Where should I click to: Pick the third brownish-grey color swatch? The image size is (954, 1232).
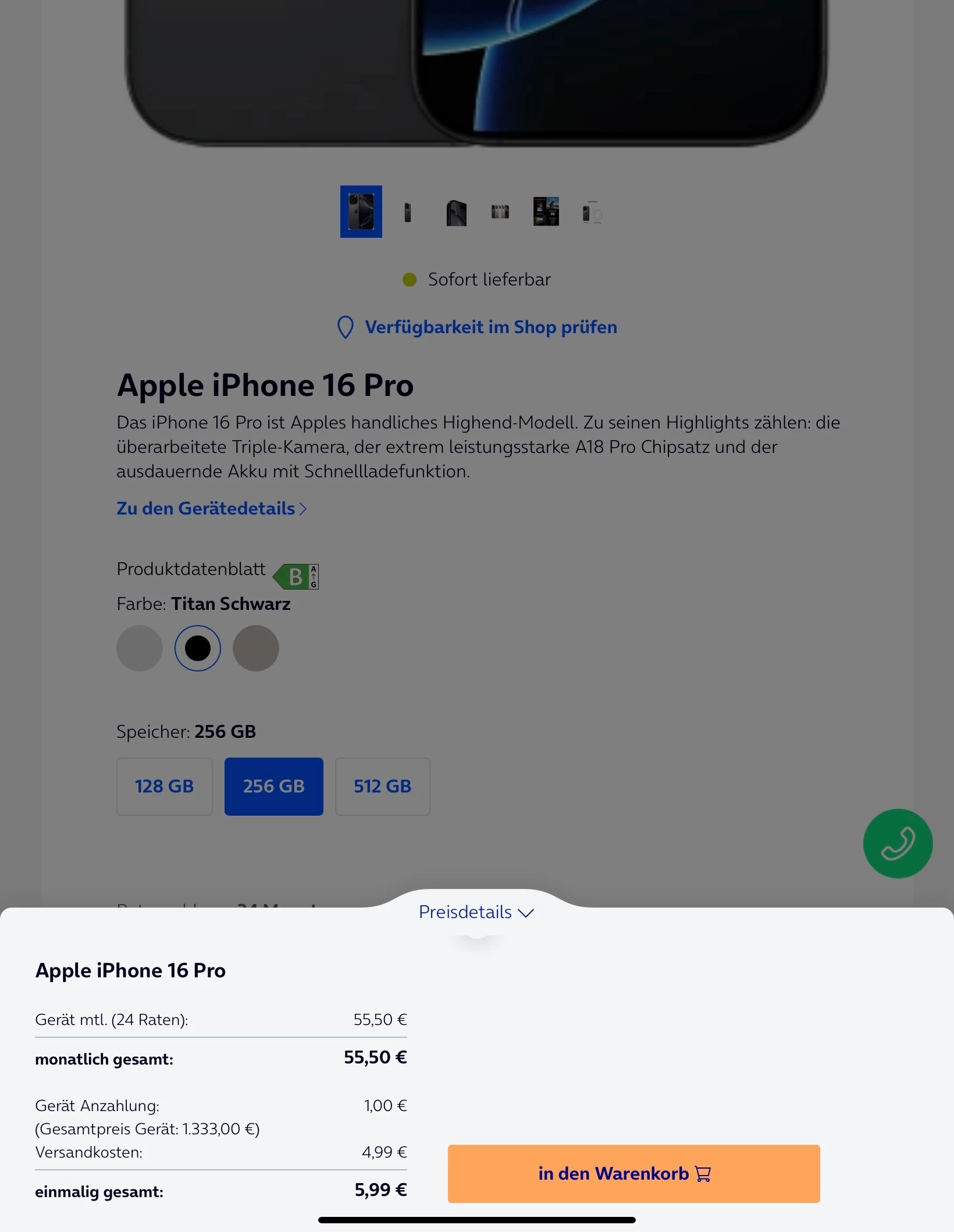pyautogui.click(x=256, y=648)
